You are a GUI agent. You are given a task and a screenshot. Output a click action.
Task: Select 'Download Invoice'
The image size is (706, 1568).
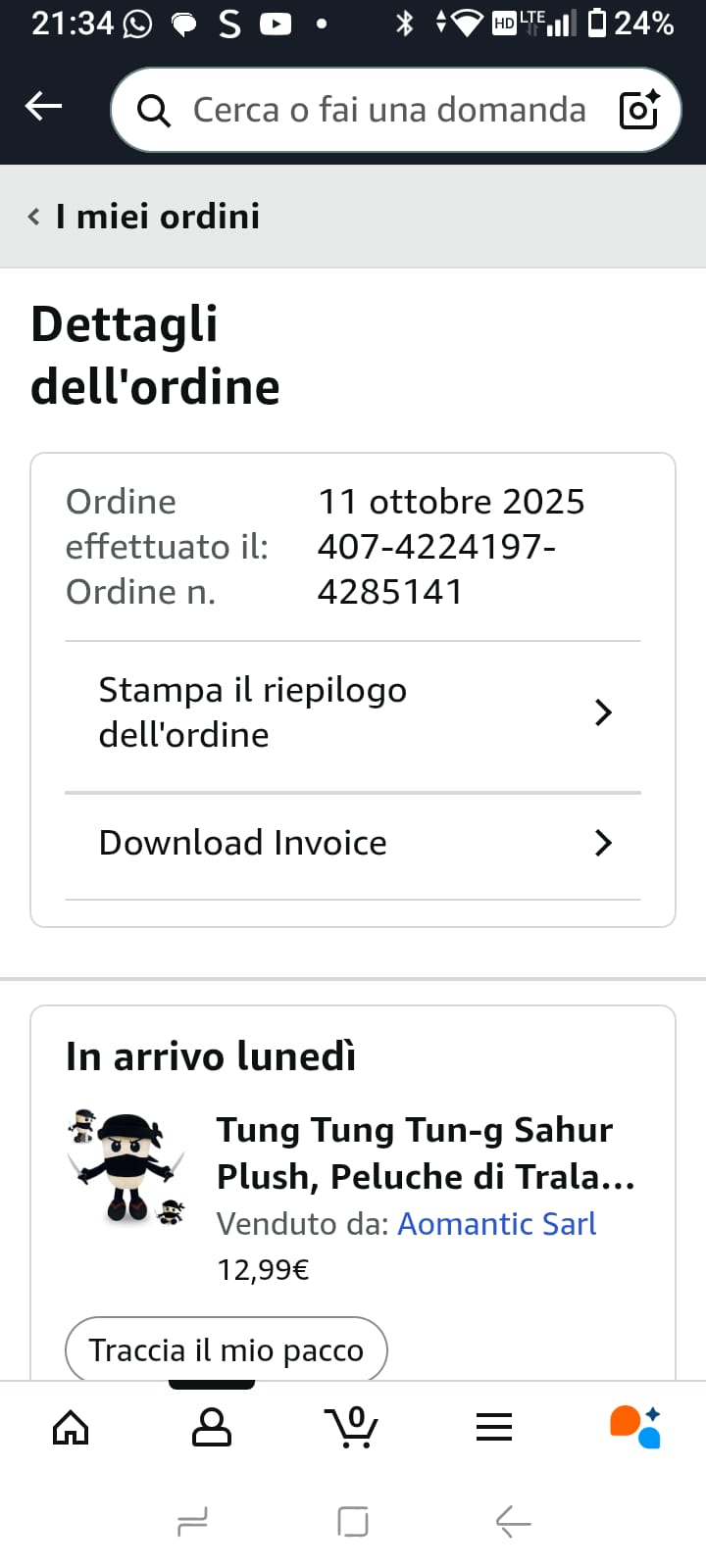(x=353, y=843)
